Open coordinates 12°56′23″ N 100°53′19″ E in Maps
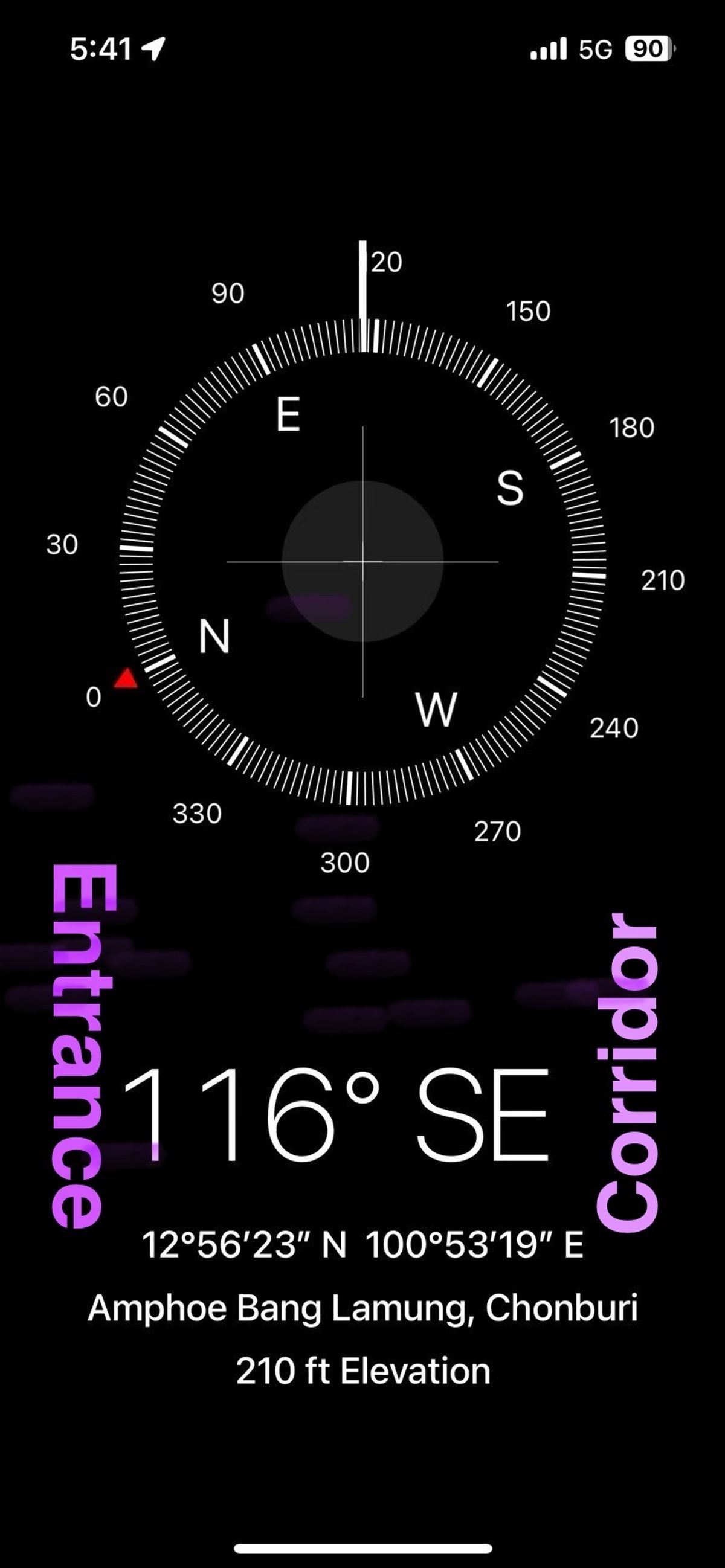 pos(363,1244)
